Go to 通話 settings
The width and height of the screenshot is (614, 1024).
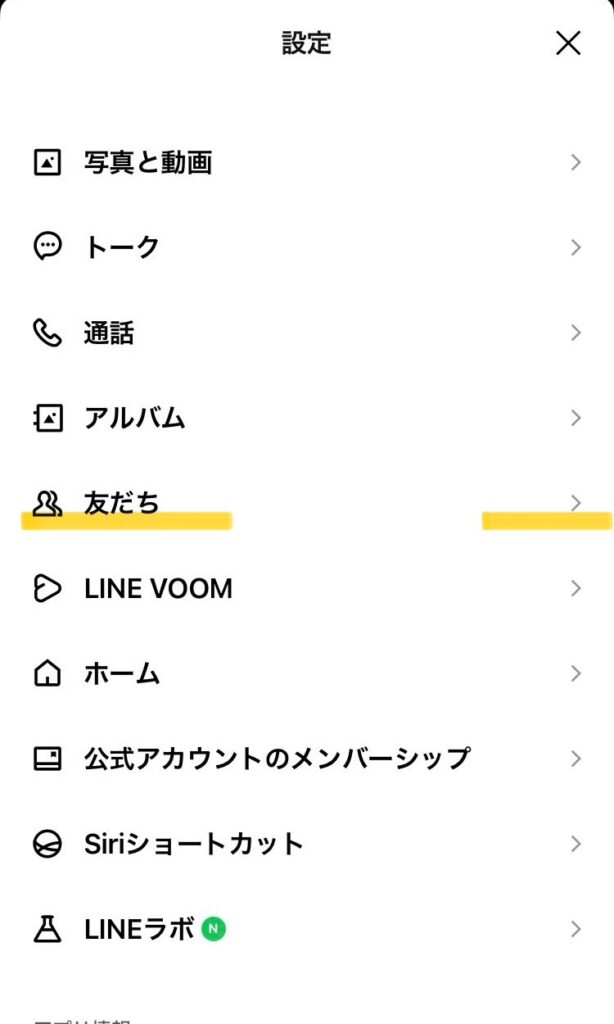pos(307,332)
